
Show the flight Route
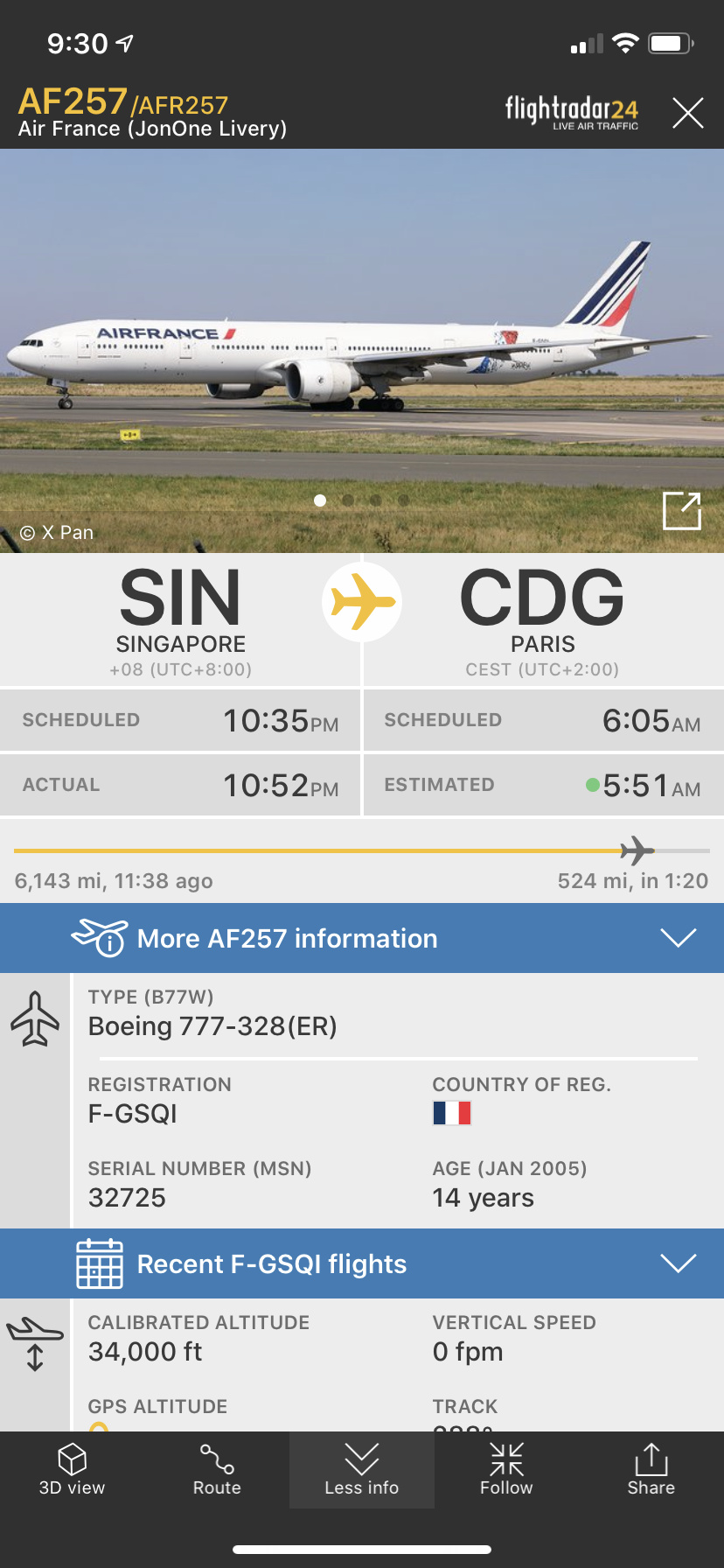pos(217,1470)
